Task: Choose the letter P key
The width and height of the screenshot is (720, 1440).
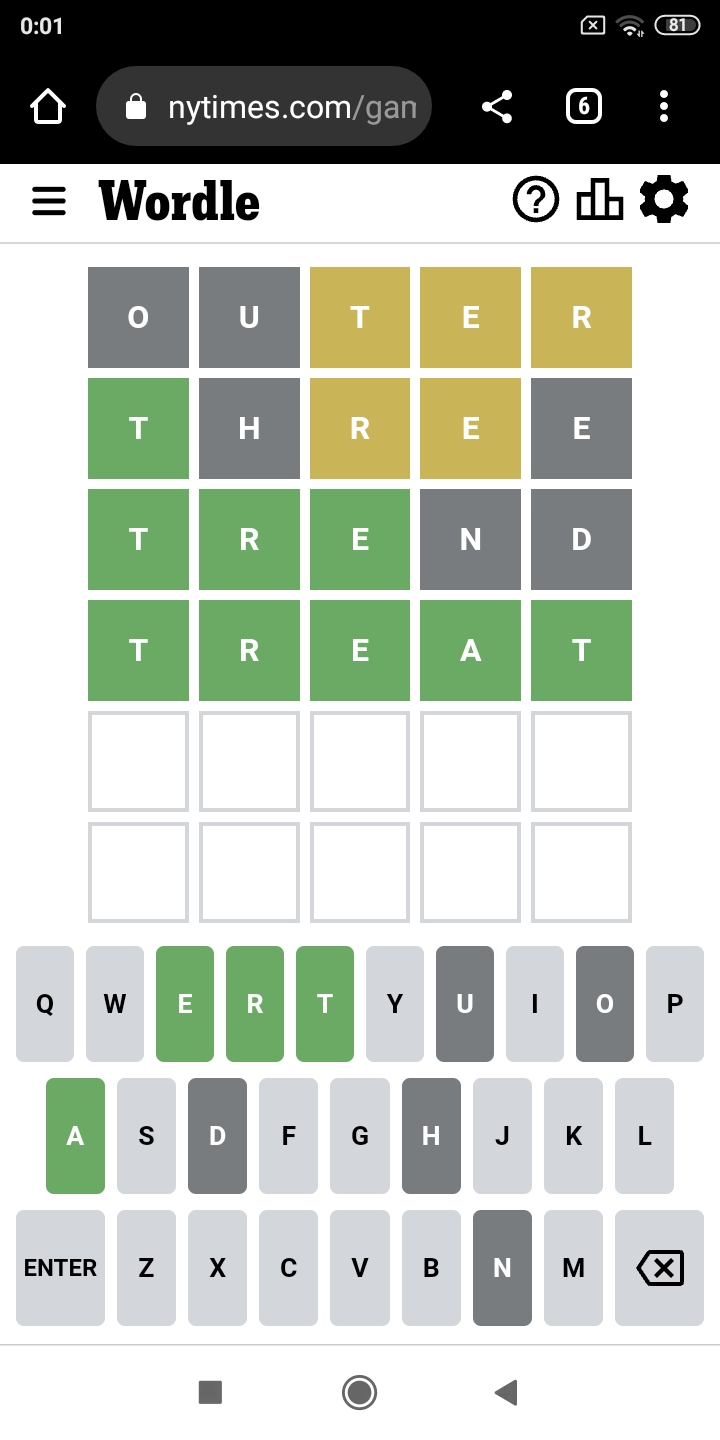Action: pyautogui.click(x=674, y=1004)
